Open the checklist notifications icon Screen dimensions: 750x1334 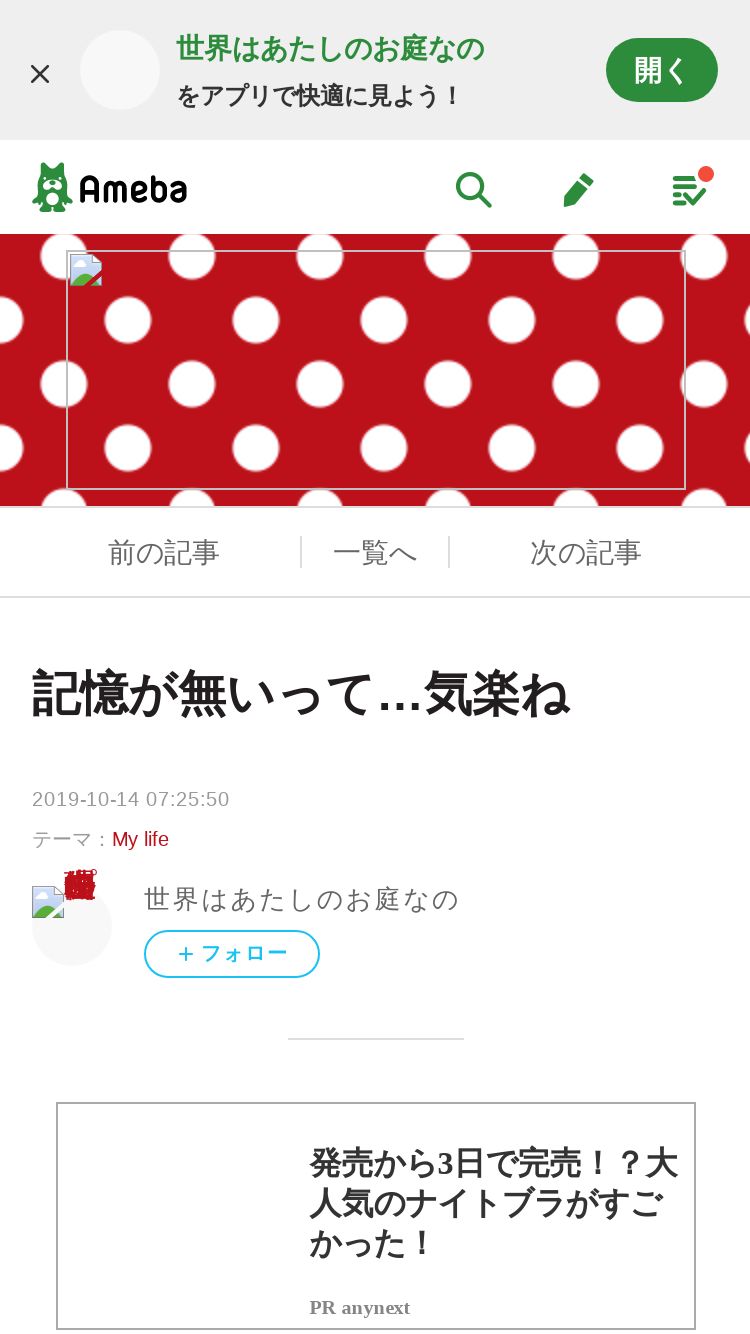tap(690, 188)
